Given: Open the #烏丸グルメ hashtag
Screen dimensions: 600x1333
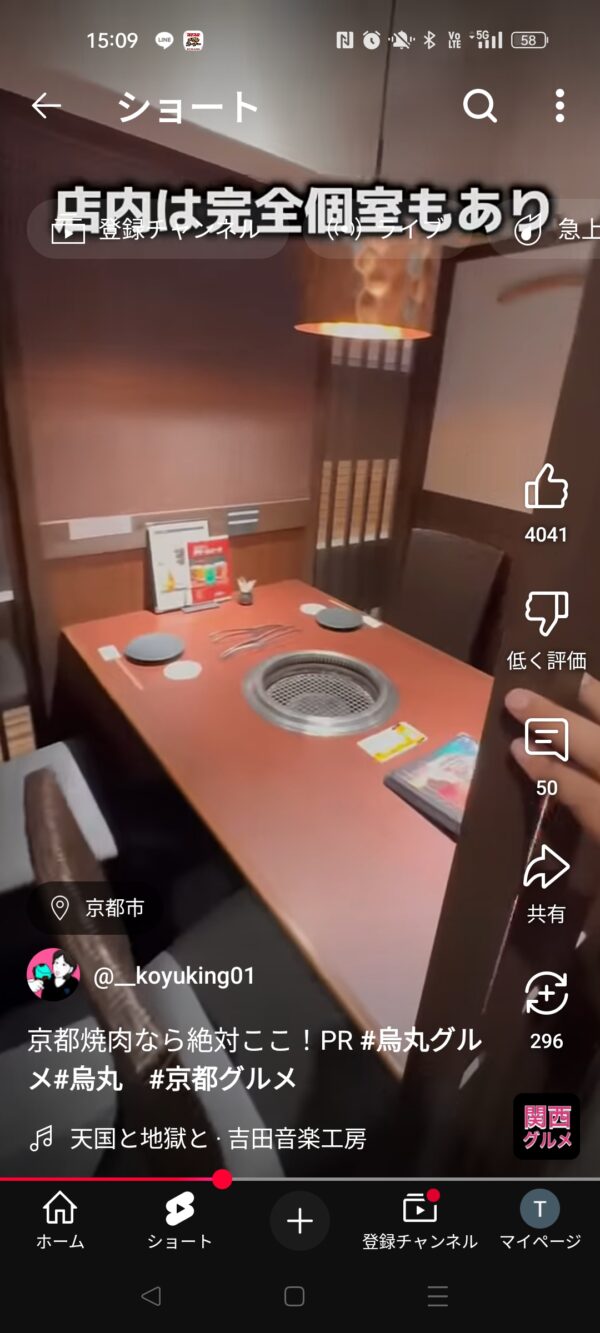Looking at the screenshot, I should (420, 1041).
